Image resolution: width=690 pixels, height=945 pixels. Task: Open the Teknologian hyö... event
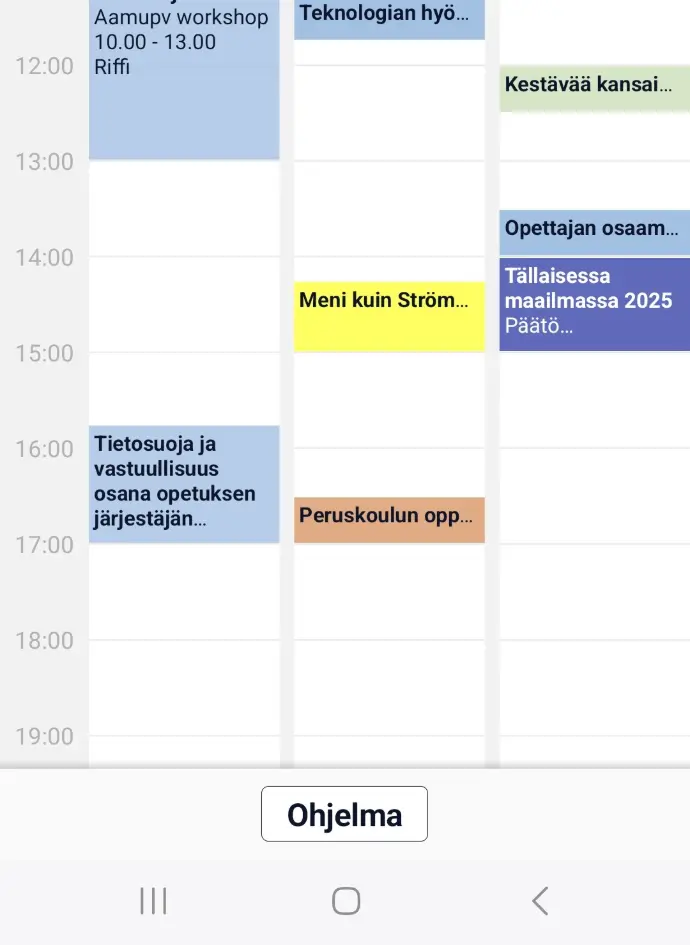[389, 18]
